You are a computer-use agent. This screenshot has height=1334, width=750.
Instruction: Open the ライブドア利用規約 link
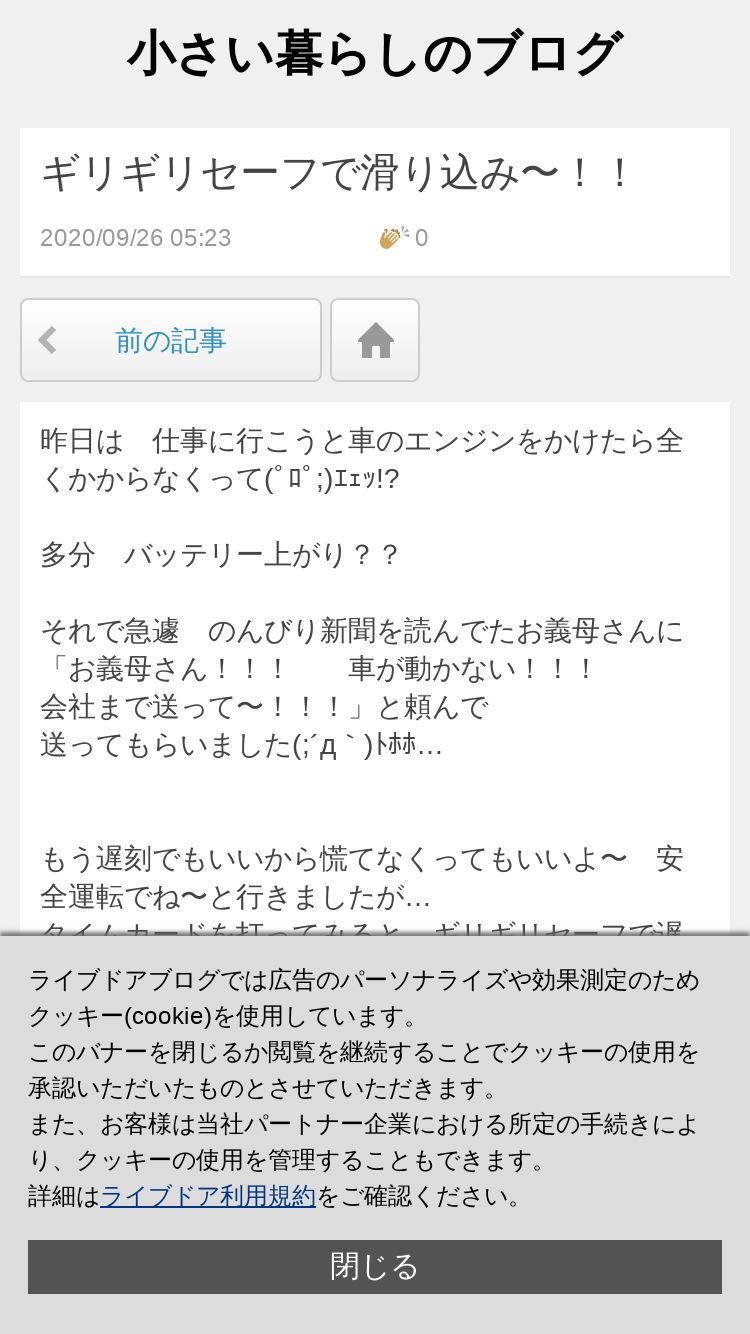[208, 1196]
